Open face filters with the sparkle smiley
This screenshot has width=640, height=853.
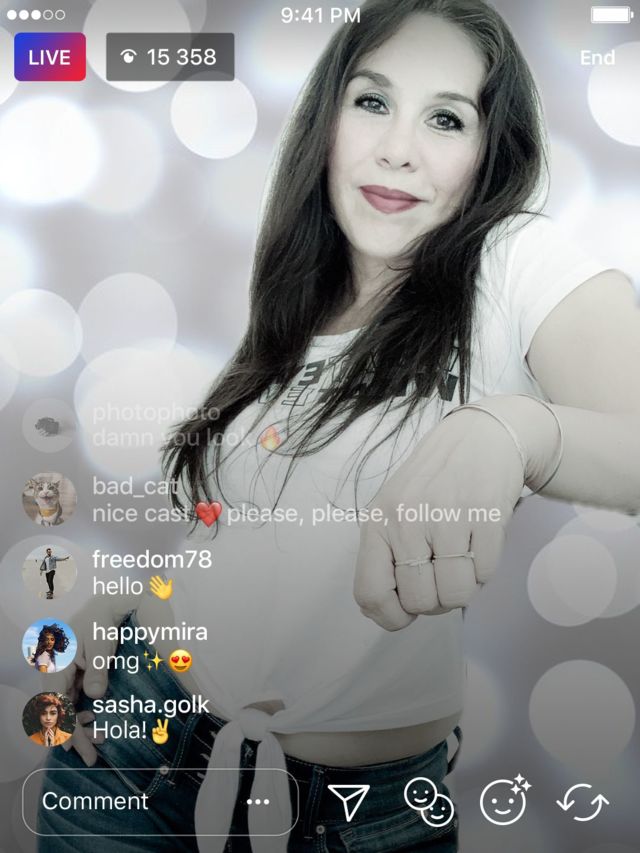[504, 800]
